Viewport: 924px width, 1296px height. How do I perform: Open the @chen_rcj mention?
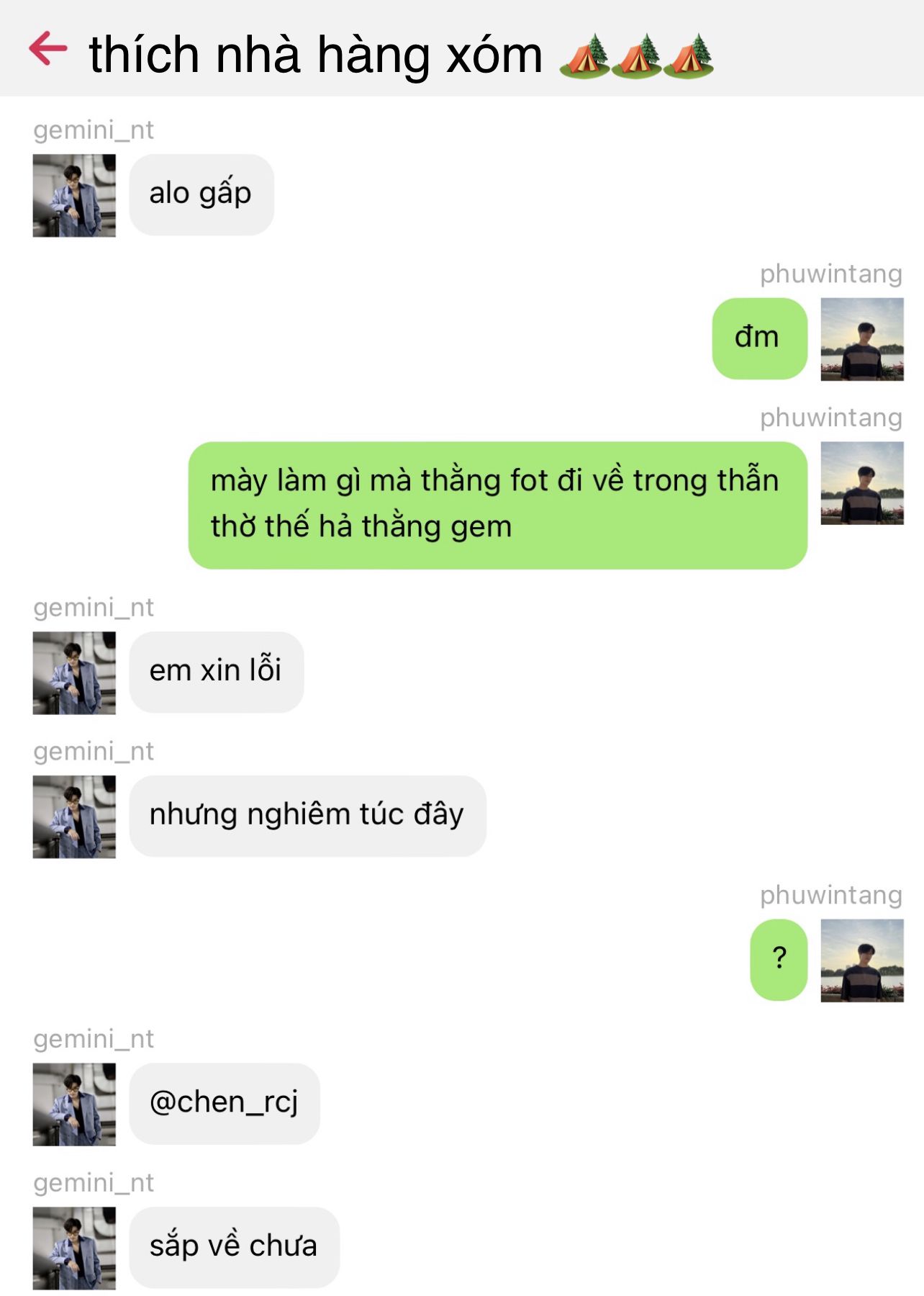(224, 1102)
